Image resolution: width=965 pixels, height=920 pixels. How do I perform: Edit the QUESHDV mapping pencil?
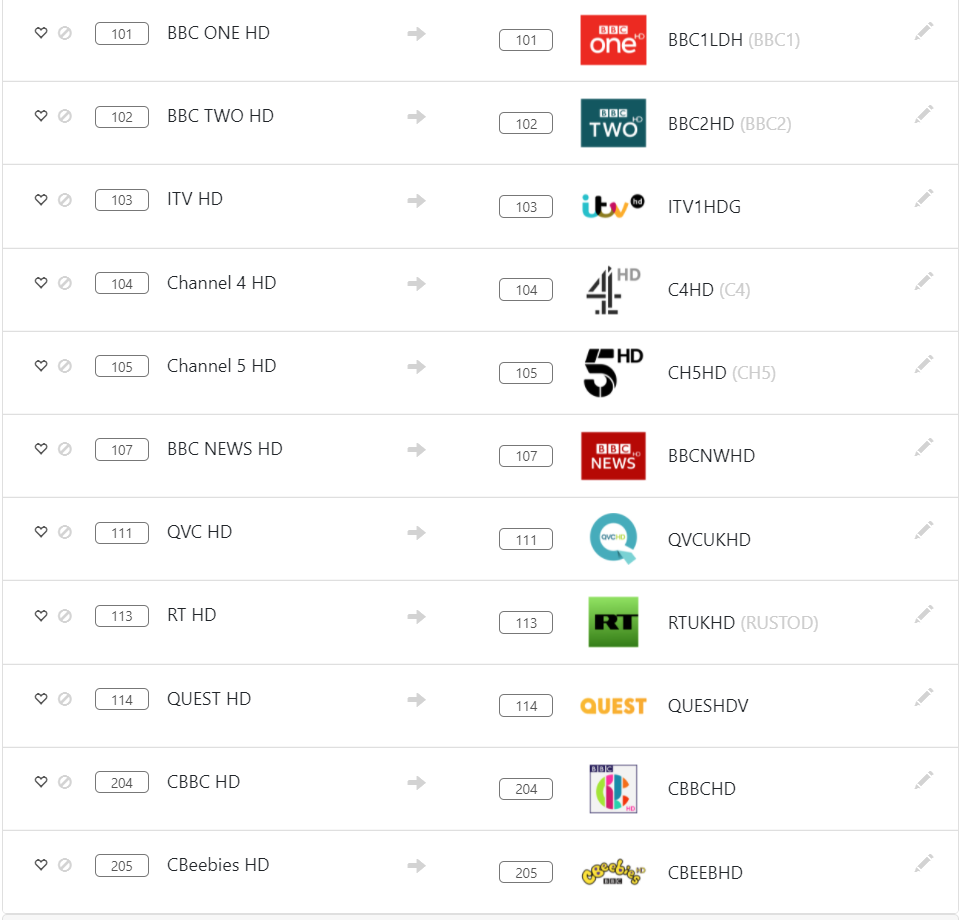(x=923, y=696)
